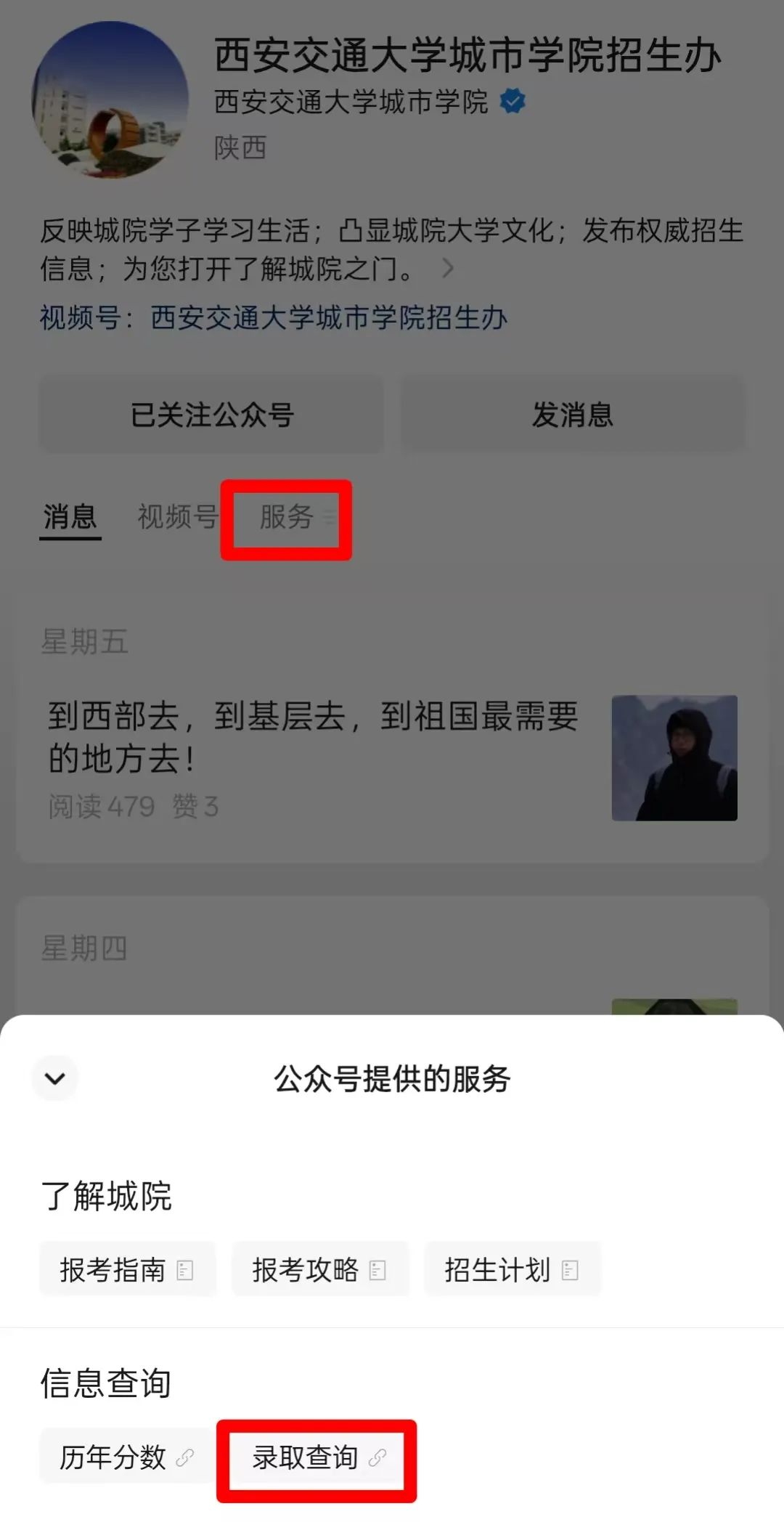The height and width of the screenshot is (1522, 784).
Task: Tap 录取查询 to check admission
Action: (x=318, y=1457)
